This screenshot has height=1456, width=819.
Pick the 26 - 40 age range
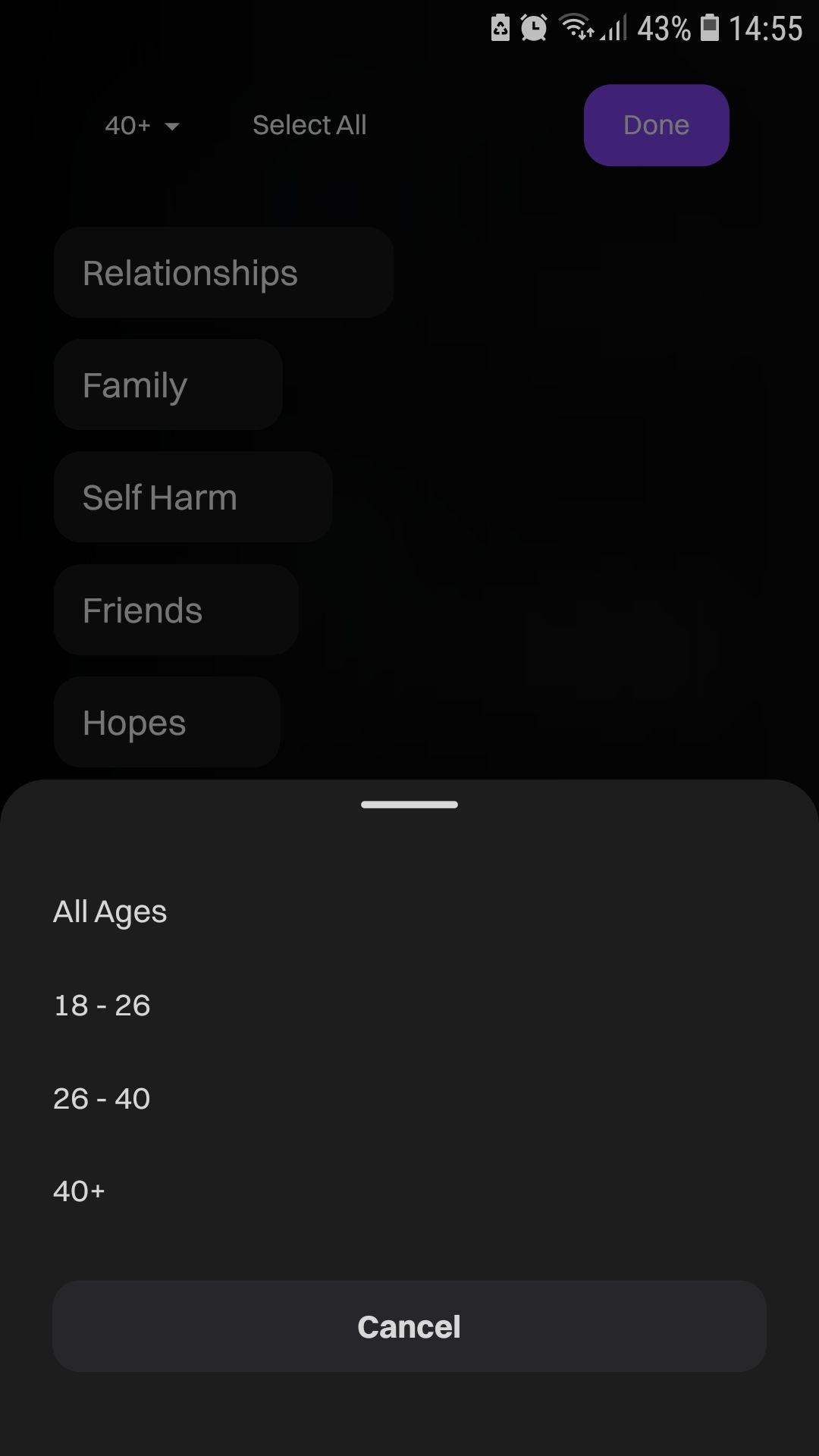click(102, 1098)
